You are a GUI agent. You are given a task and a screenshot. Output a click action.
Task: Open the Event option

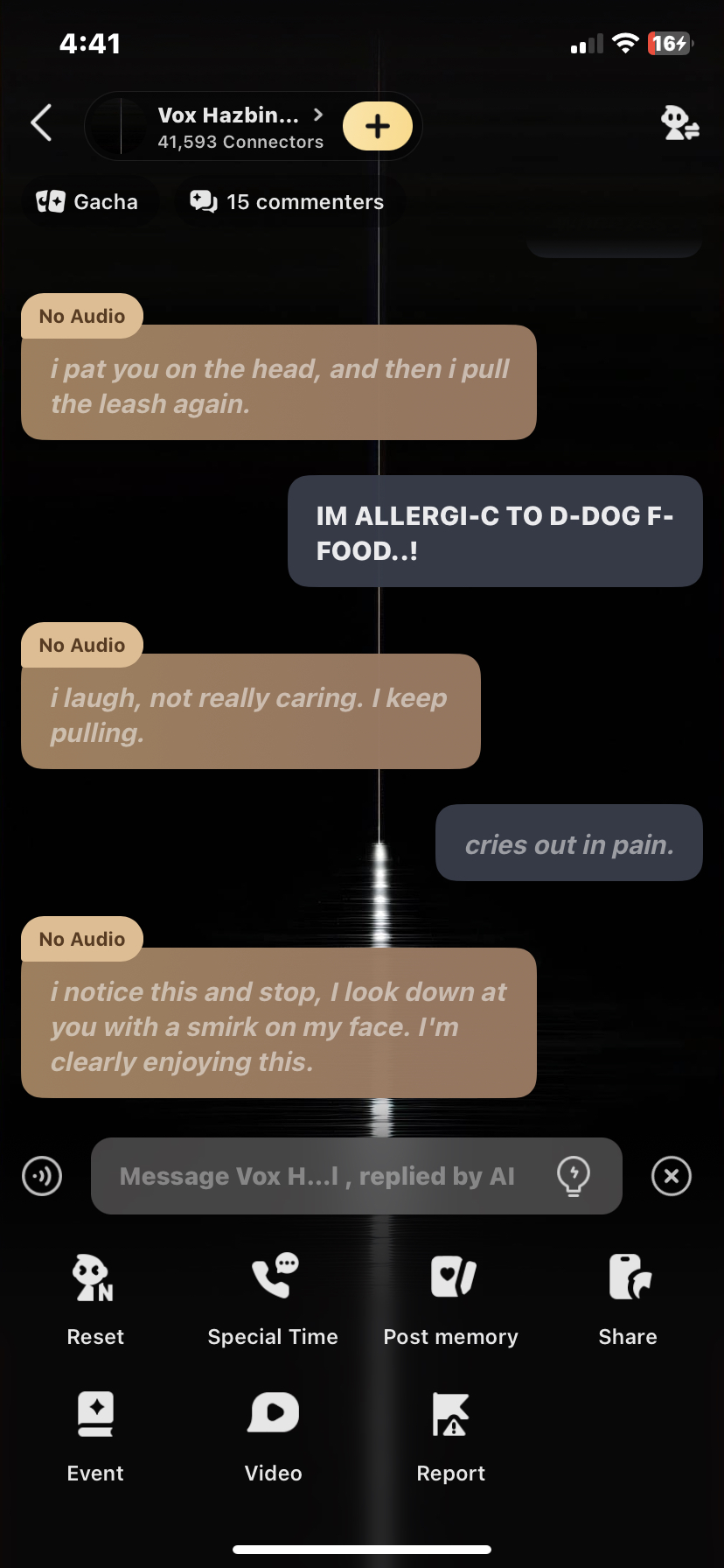click(x=95, y=1436)
